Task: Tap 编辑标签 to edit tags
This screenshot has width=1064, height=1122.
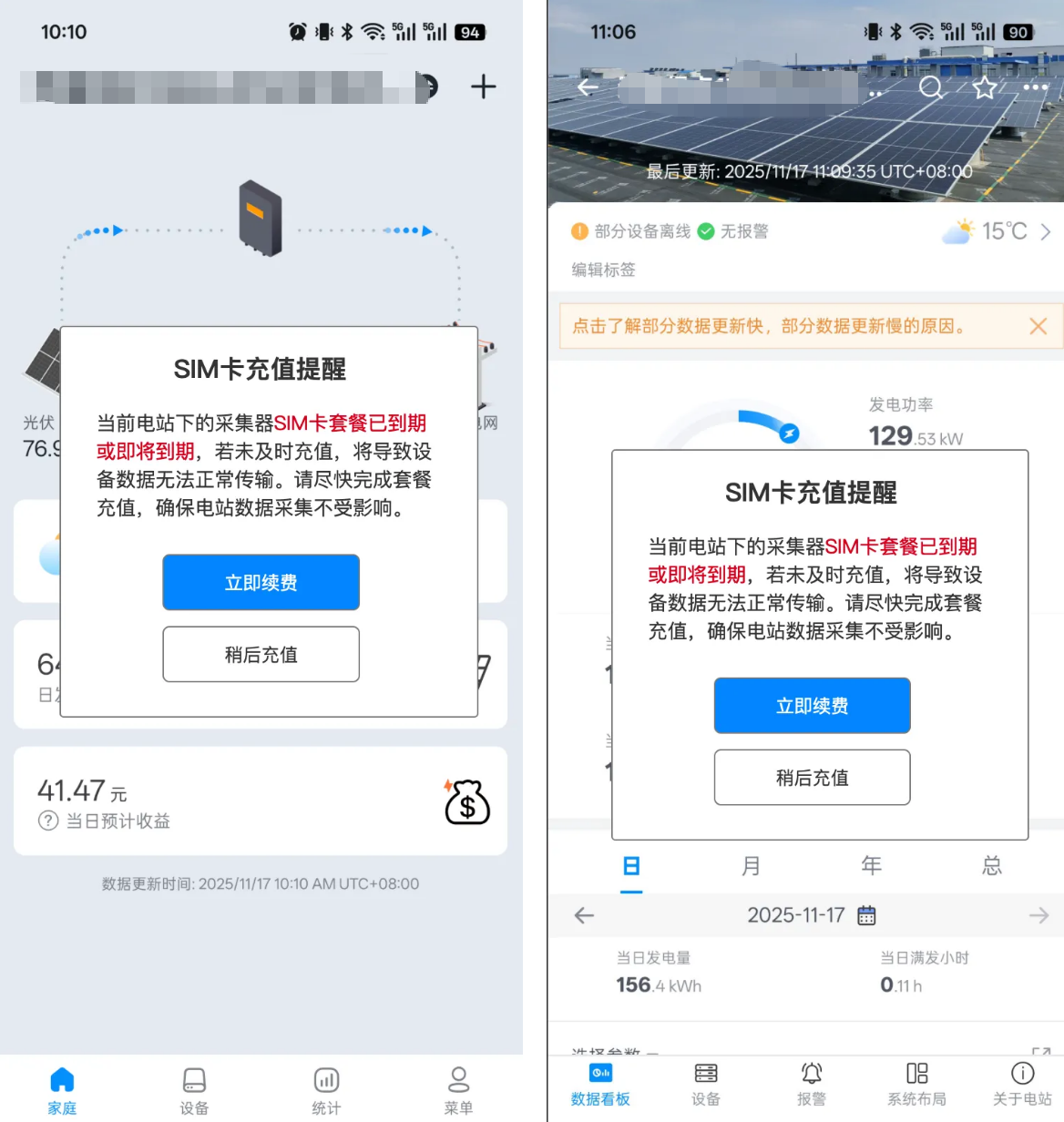Action: tap(603, 270)
